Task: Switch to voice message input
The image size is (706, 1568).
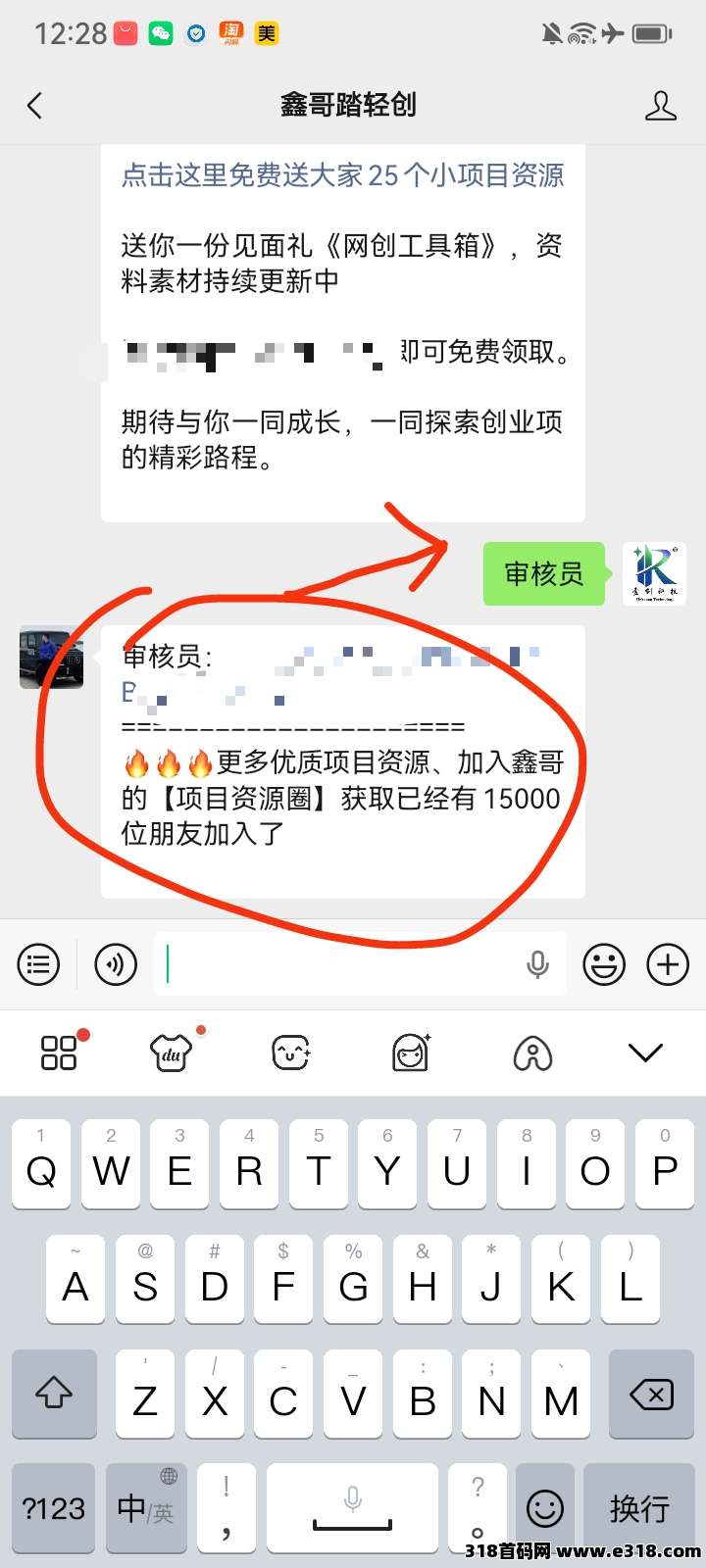Action: [x=116, y=965]
